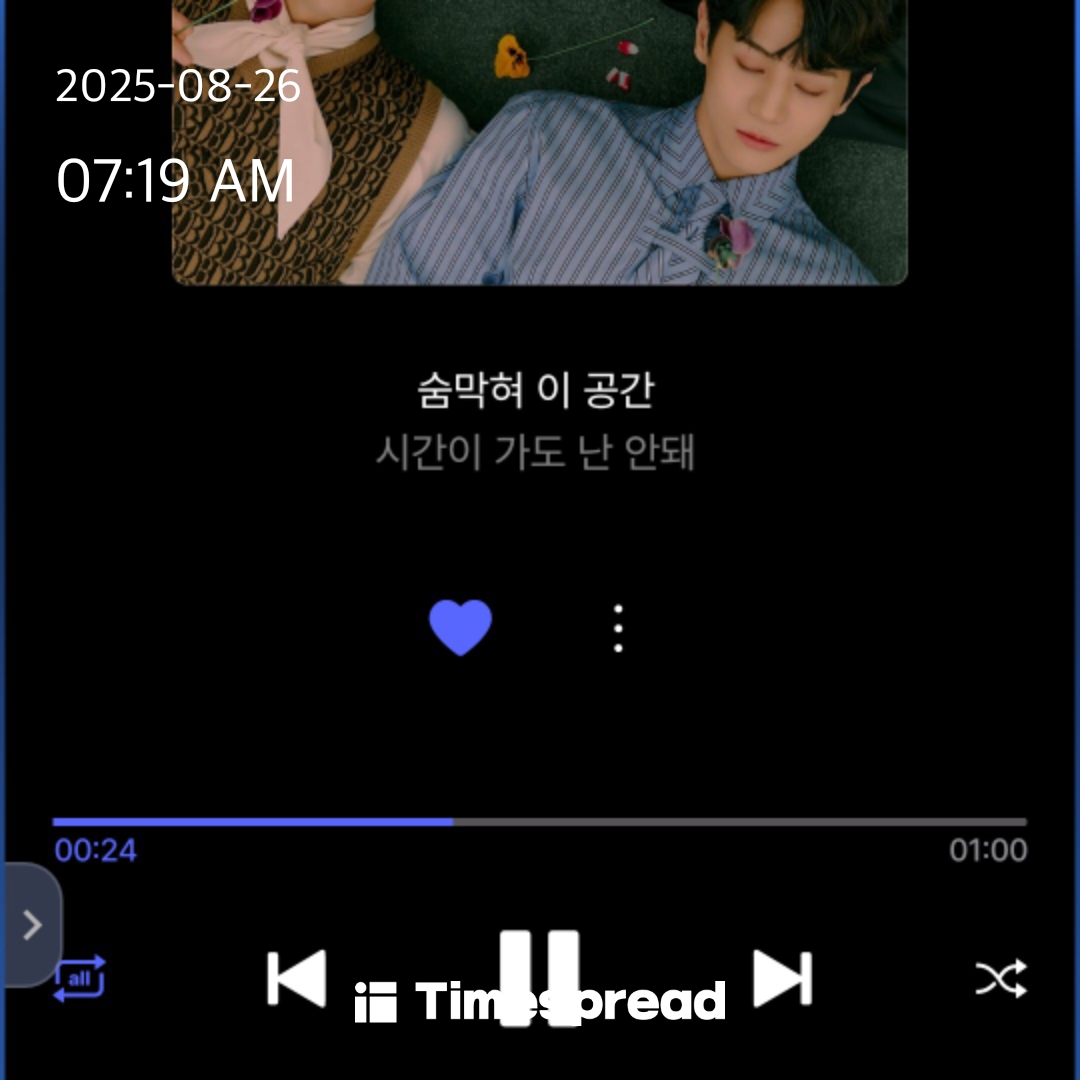Go back to the previous track
1080x1080 pixels.
297,977
